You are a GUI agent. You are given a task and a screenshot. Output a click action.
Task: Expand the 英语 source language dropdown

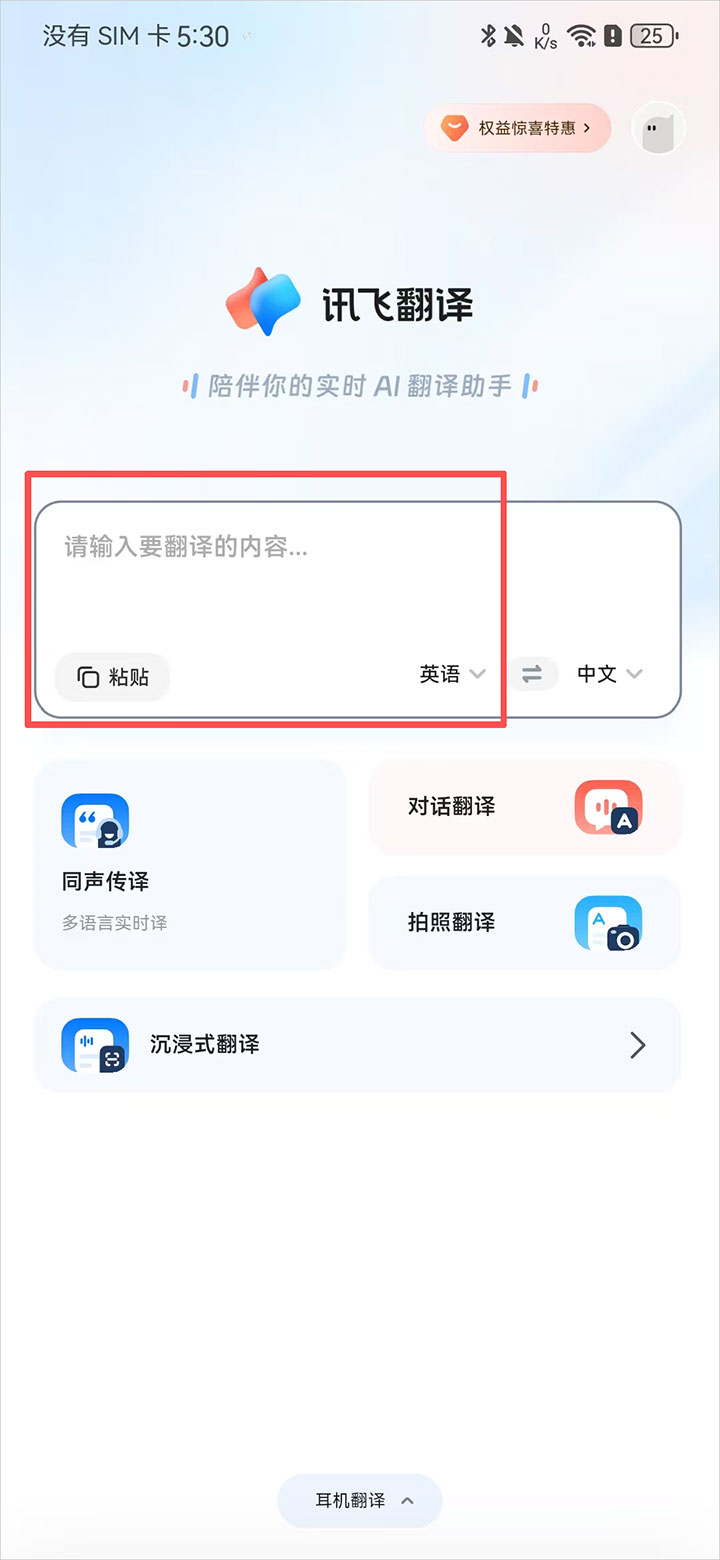[x=452, y=674]
